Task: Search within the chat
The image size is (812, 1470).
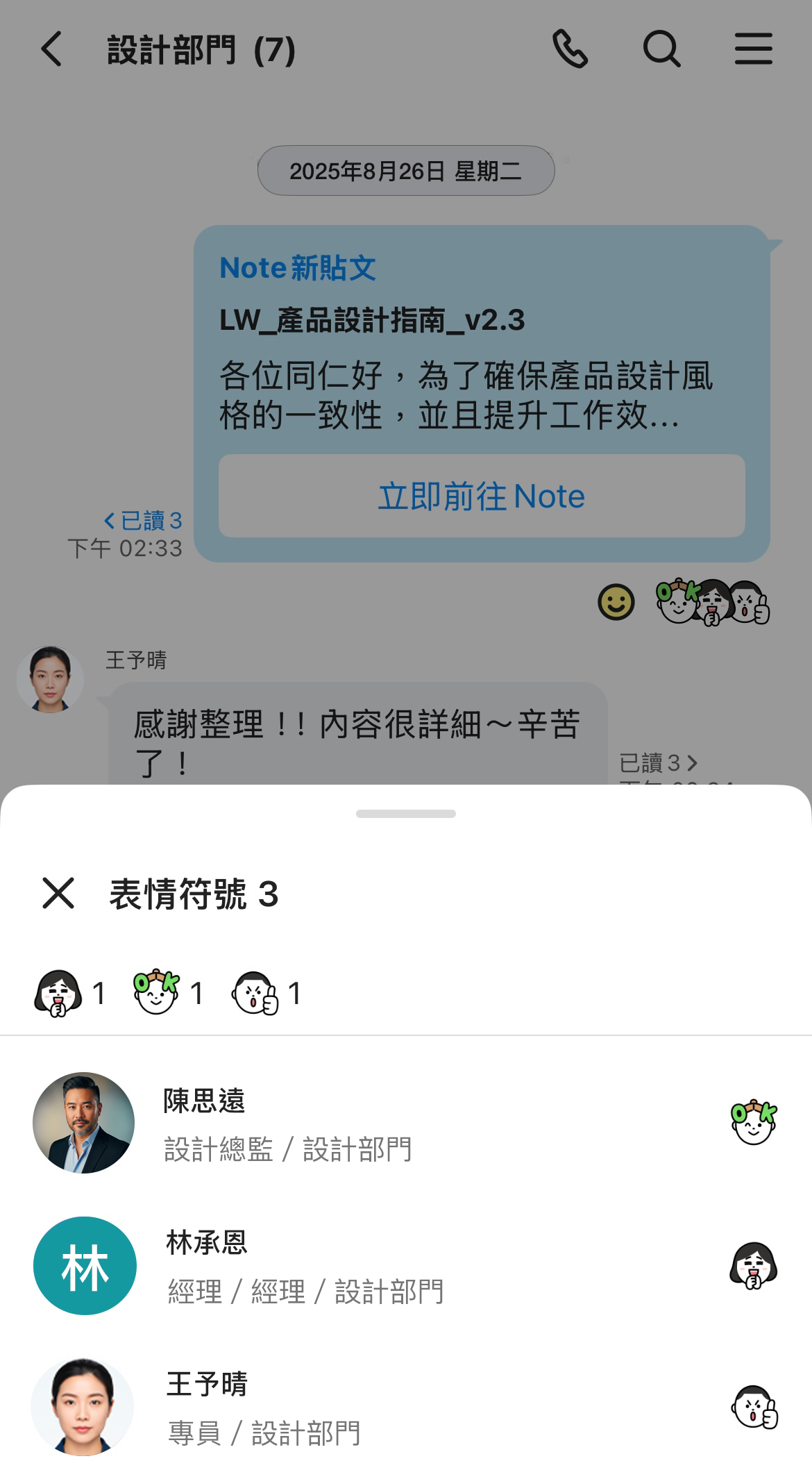Action: tap(661, 49)
